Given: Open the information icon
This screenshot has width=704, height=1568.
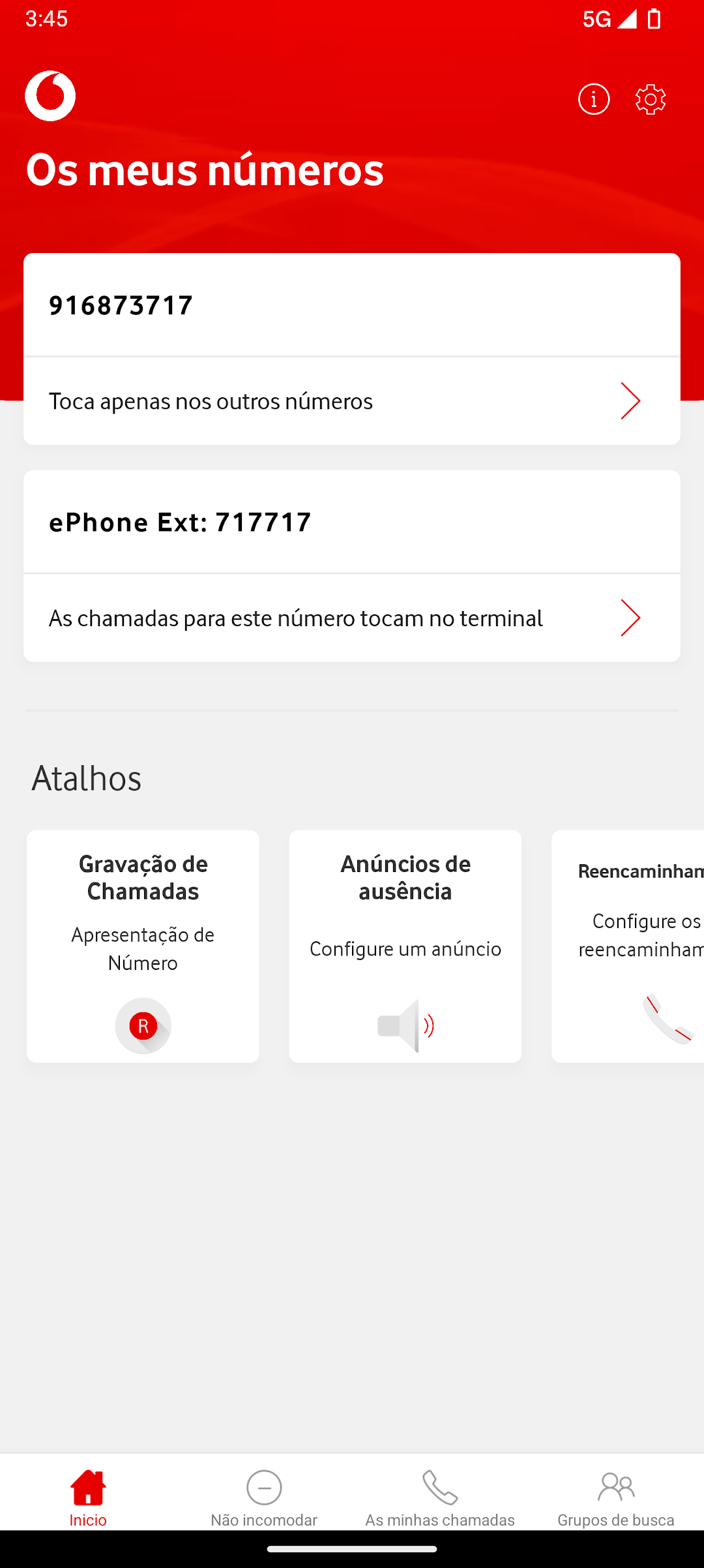Looking at the screenshot, I should [593, 99].
